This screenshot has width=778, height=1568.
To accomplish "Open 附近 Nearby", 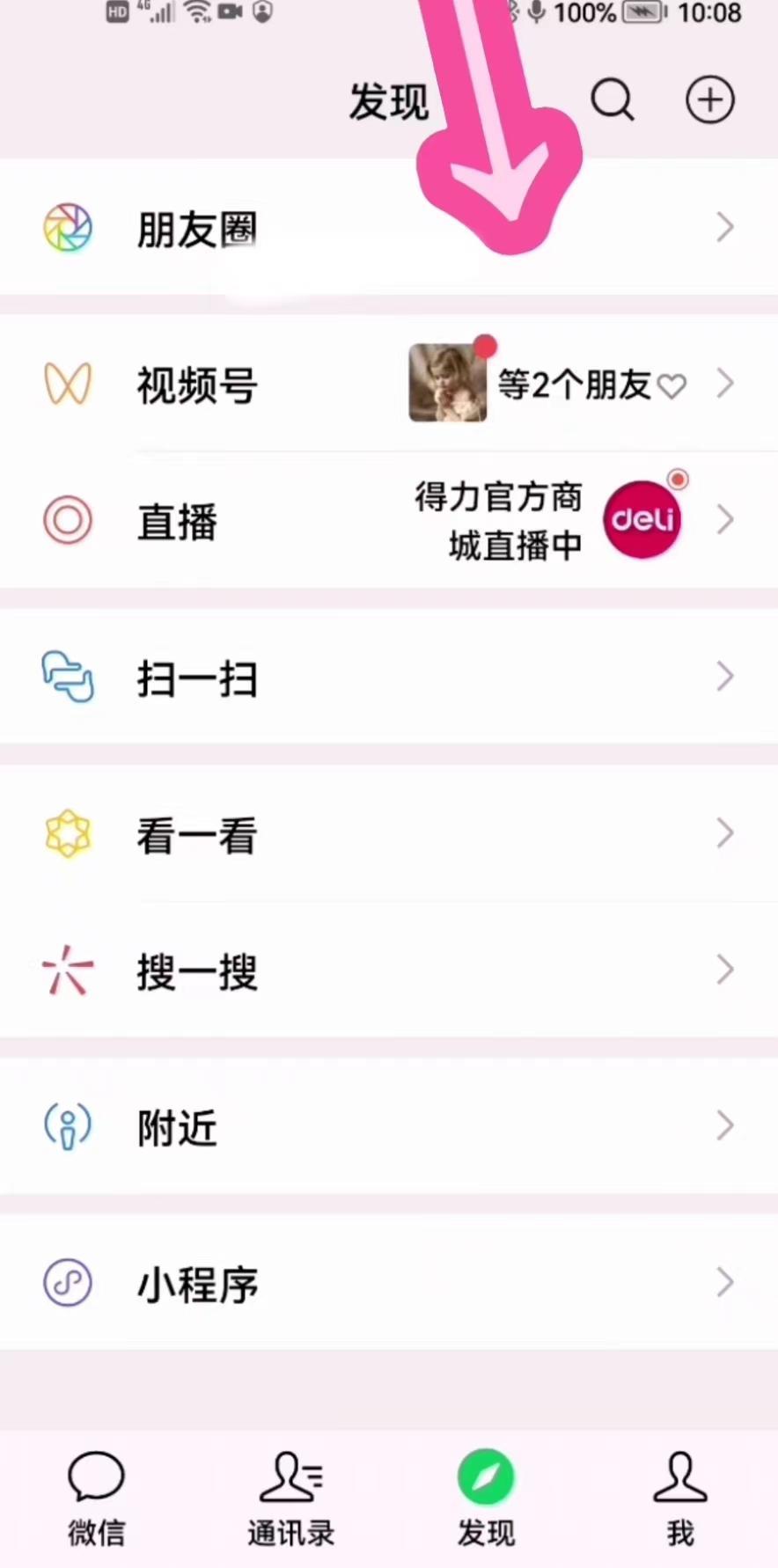I will [178, 1127].
